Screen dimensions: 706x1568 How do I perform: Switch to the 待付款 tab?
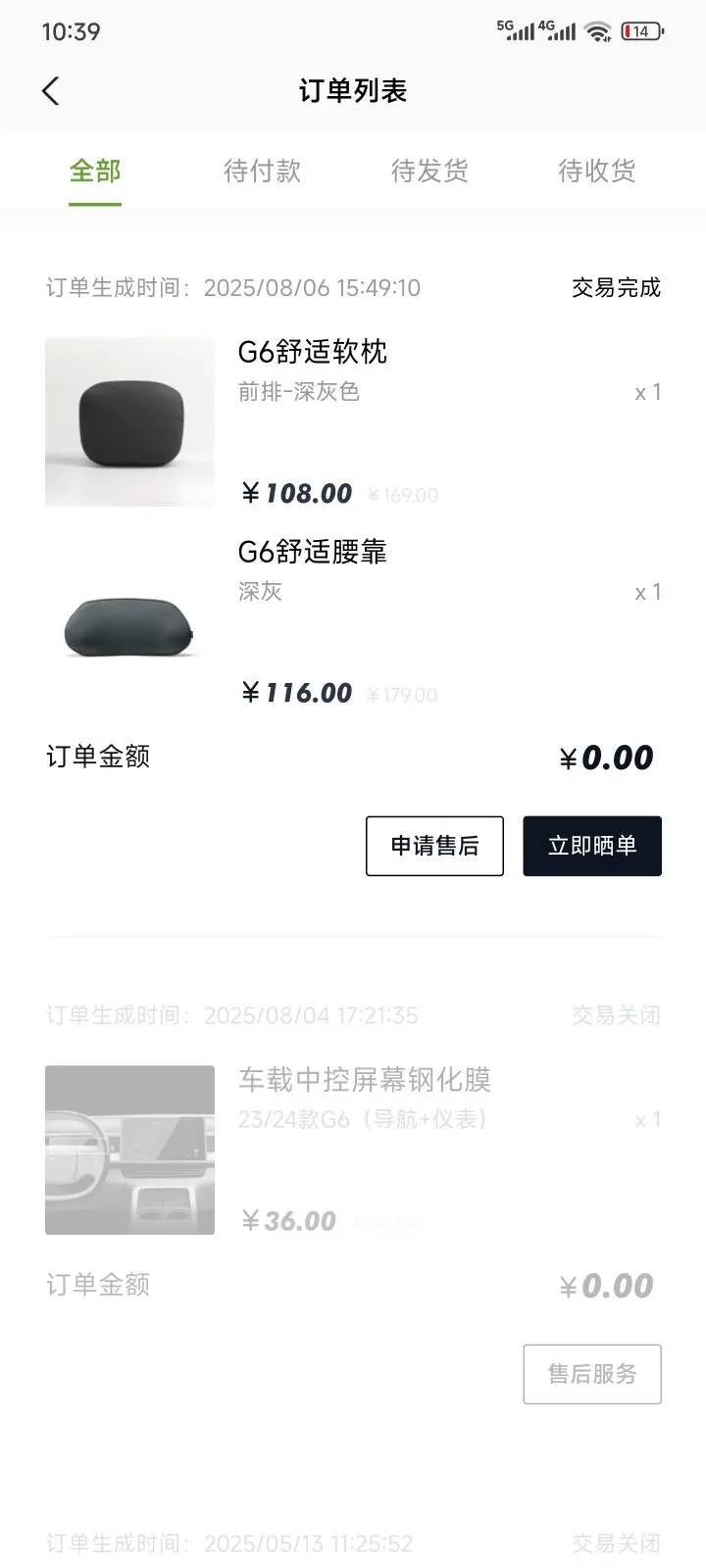(x=262, y=171)
